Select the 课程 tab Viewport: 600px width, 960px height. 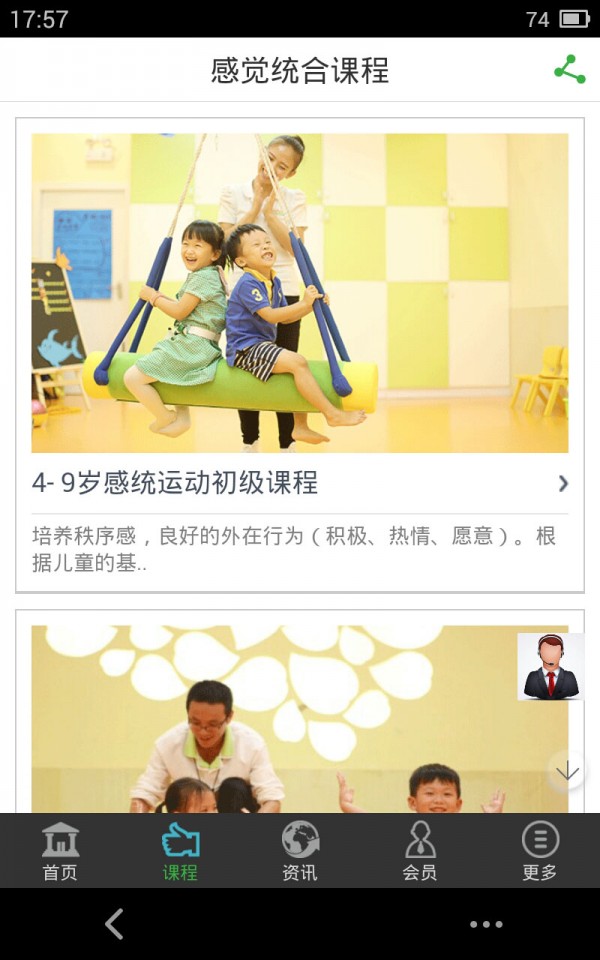(180, 851)
